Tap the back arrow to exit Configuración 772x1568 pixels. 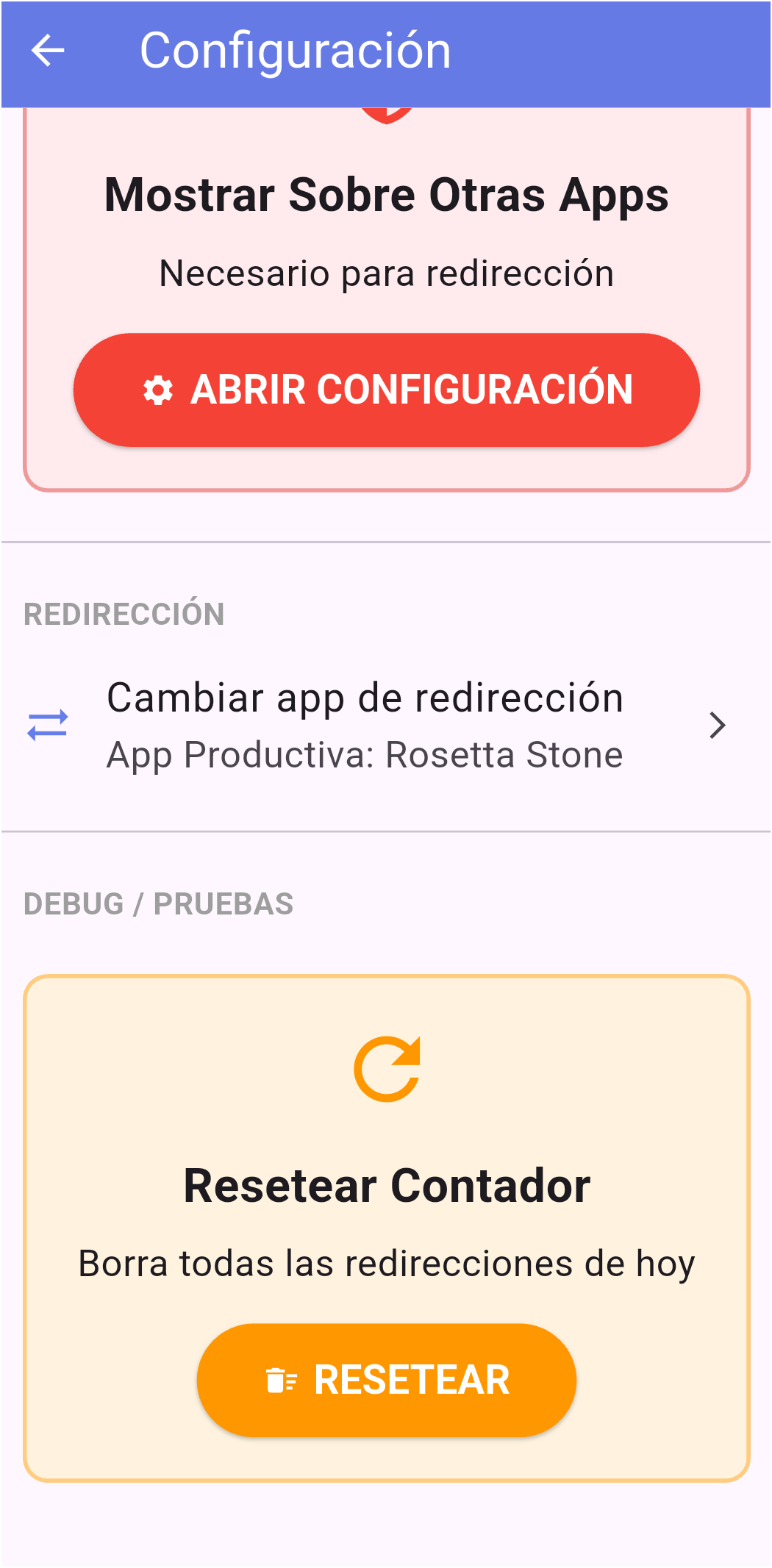(49, 51)
